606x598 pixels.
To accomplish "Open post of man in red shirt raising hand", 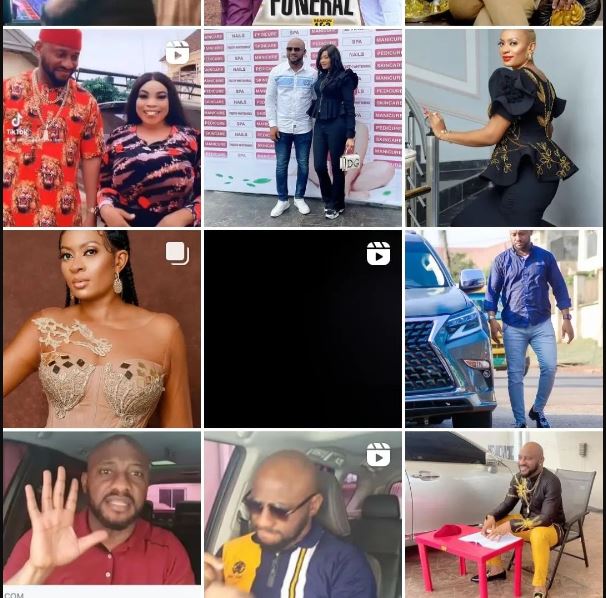I will coord(101,514).
